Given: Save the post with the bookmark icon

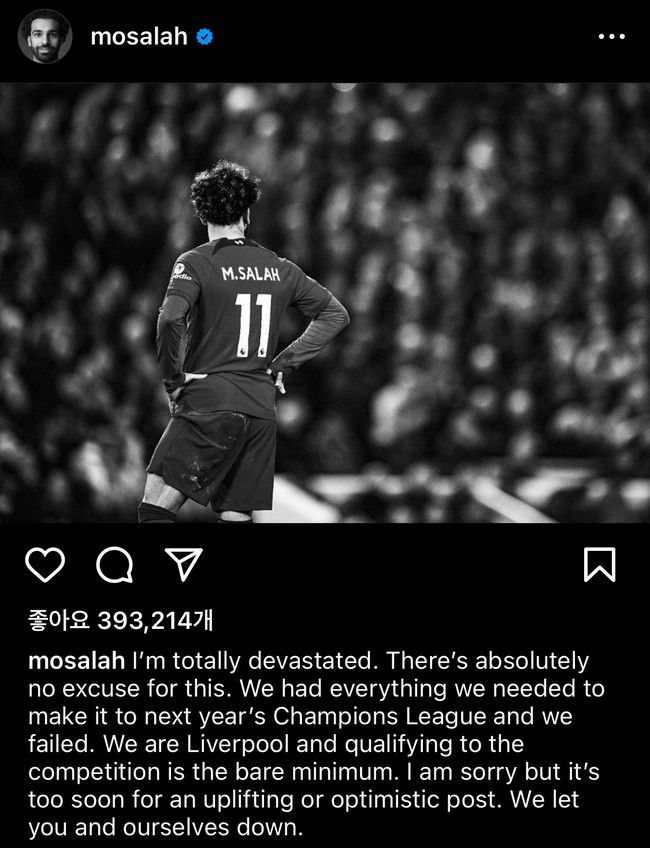Looking at the screenshot, I should pyautogui.click(x=599, y=565).
